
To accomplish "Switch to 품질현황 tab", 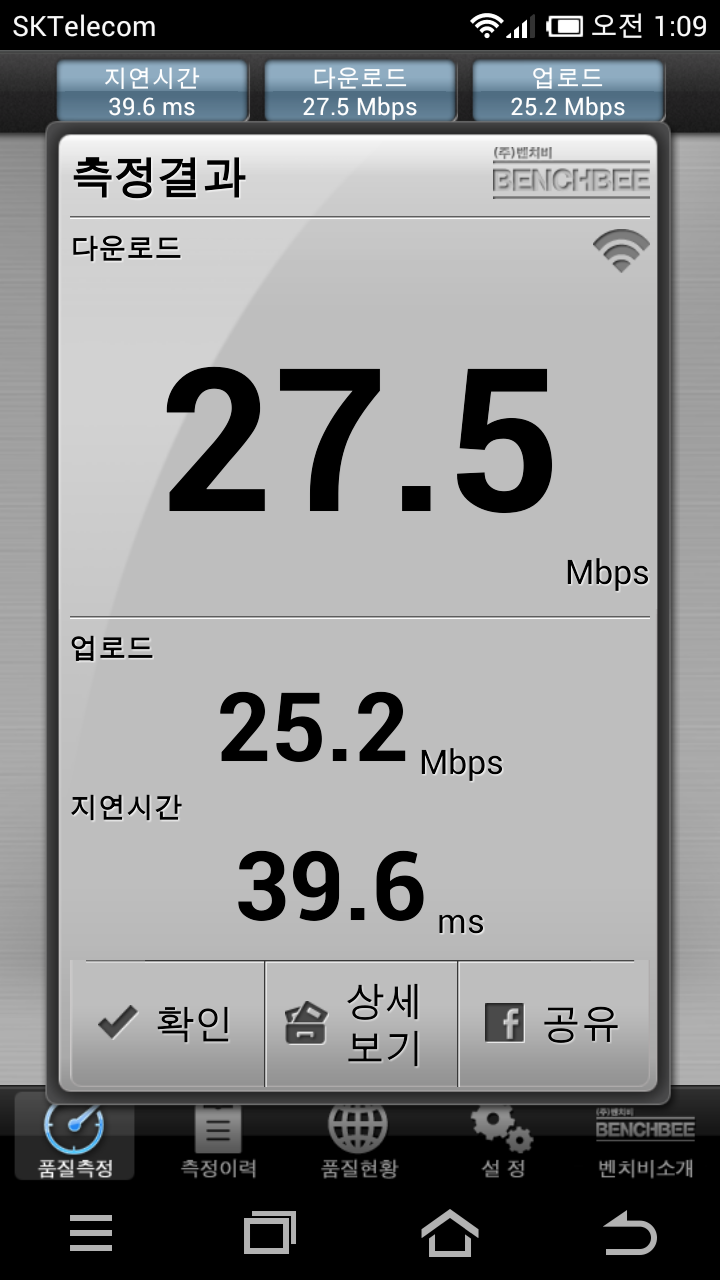I will (x=359, y=1138).
